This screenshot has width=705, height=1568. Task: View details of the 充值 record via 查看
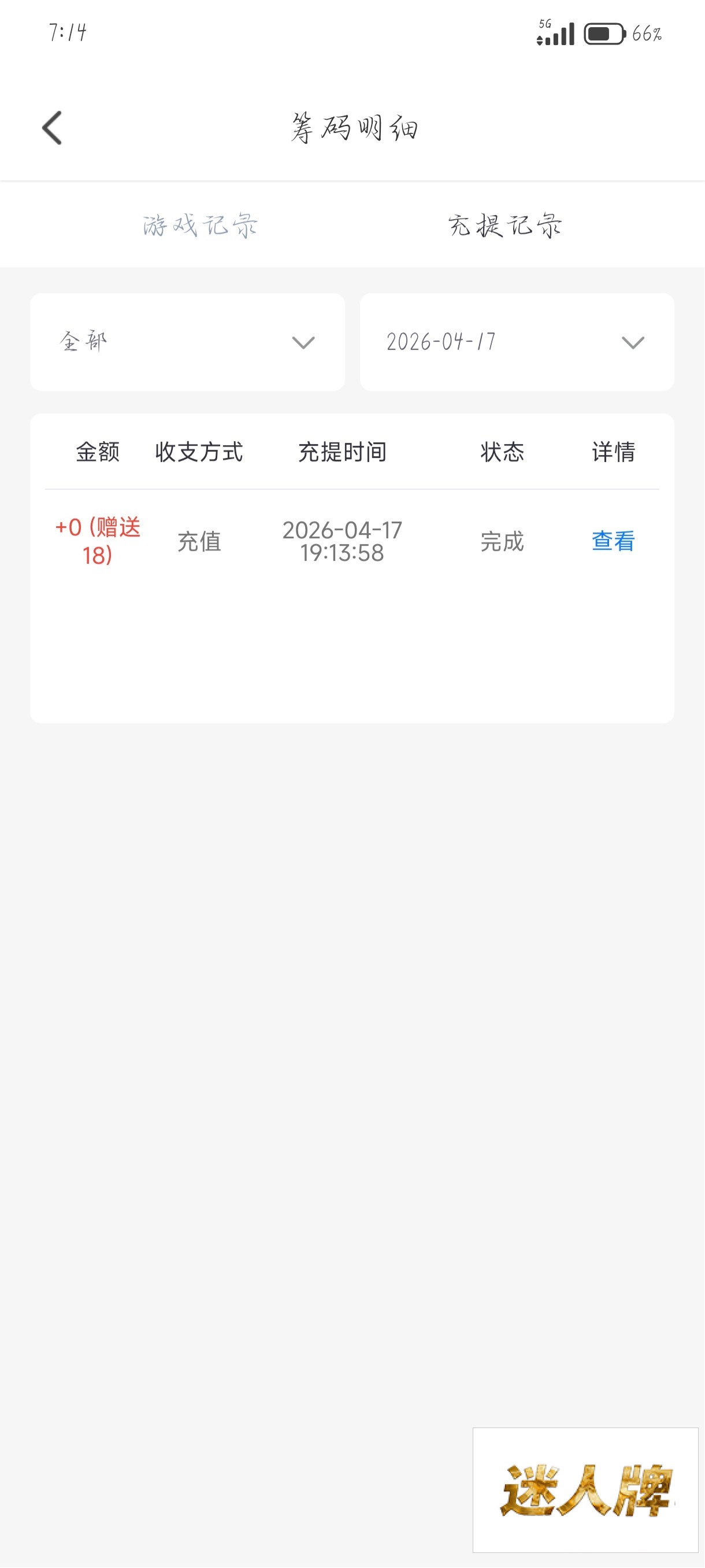pyautogui.click(x=613, y=541)
